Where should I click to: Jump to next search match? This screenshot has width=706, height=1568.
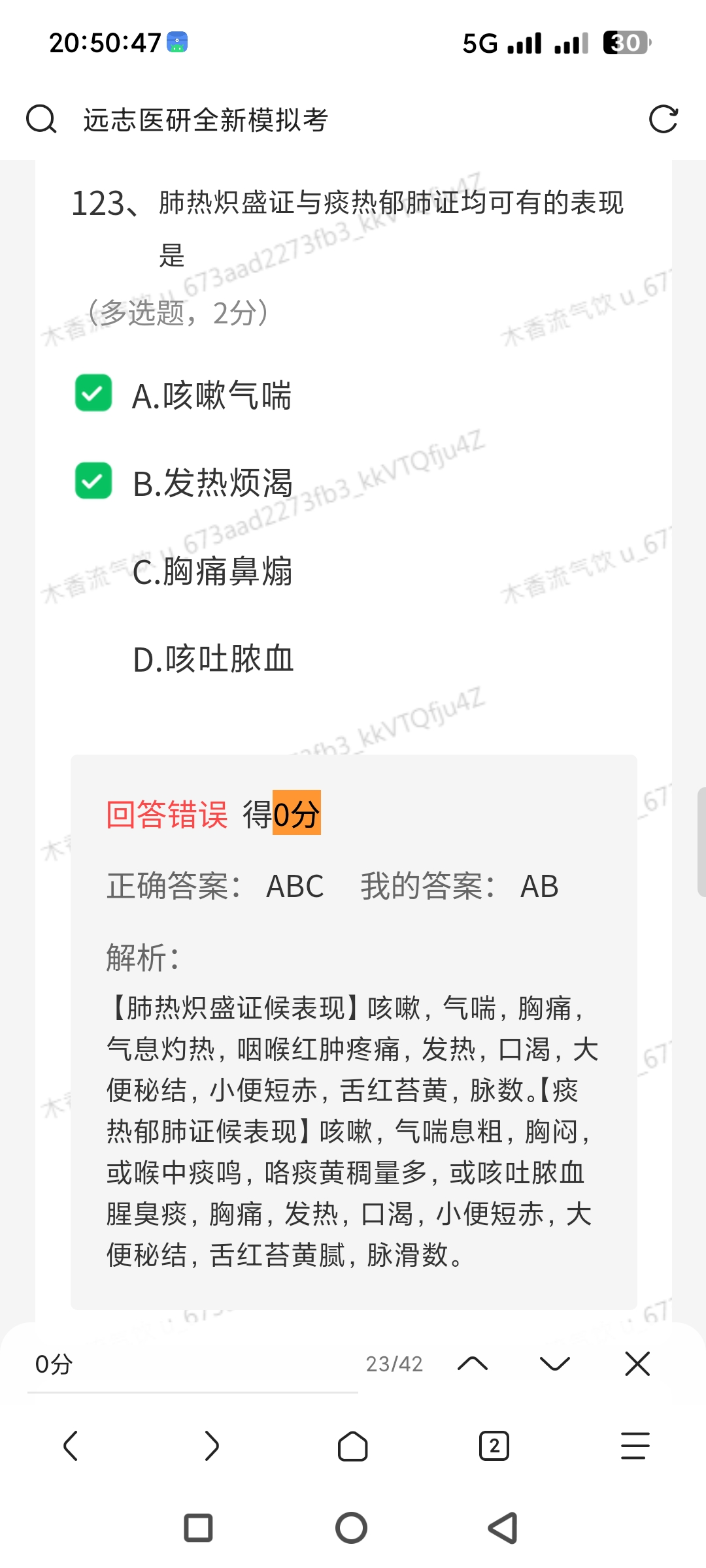(555, 1364)
